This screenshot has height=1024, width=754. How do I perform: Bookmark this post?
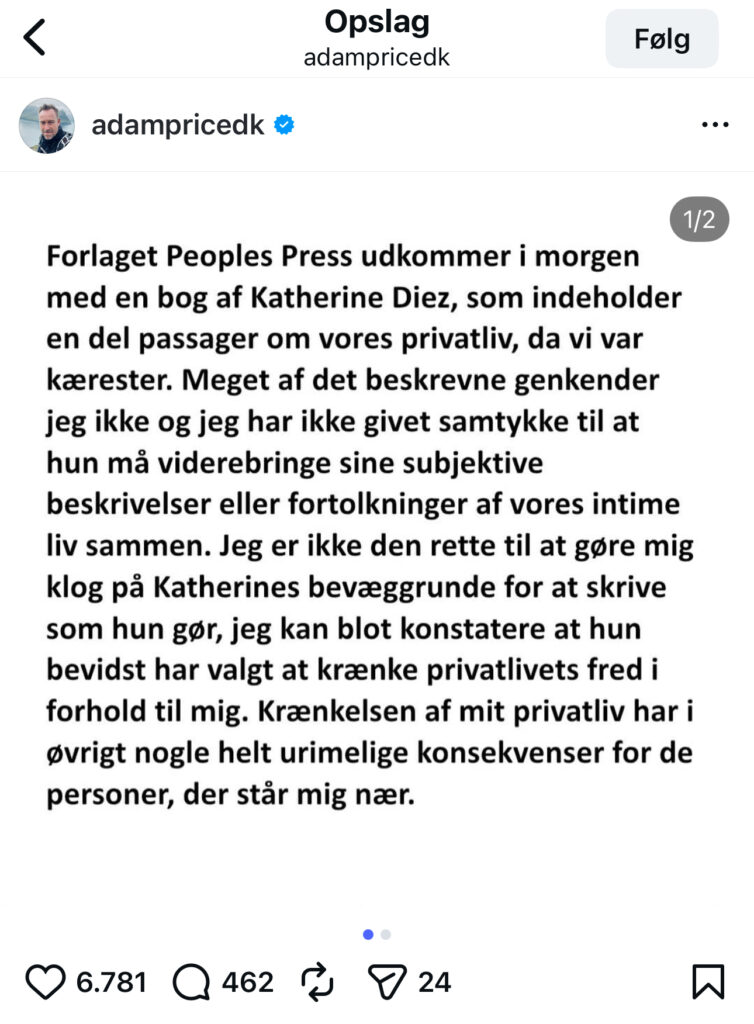(708, 982)
